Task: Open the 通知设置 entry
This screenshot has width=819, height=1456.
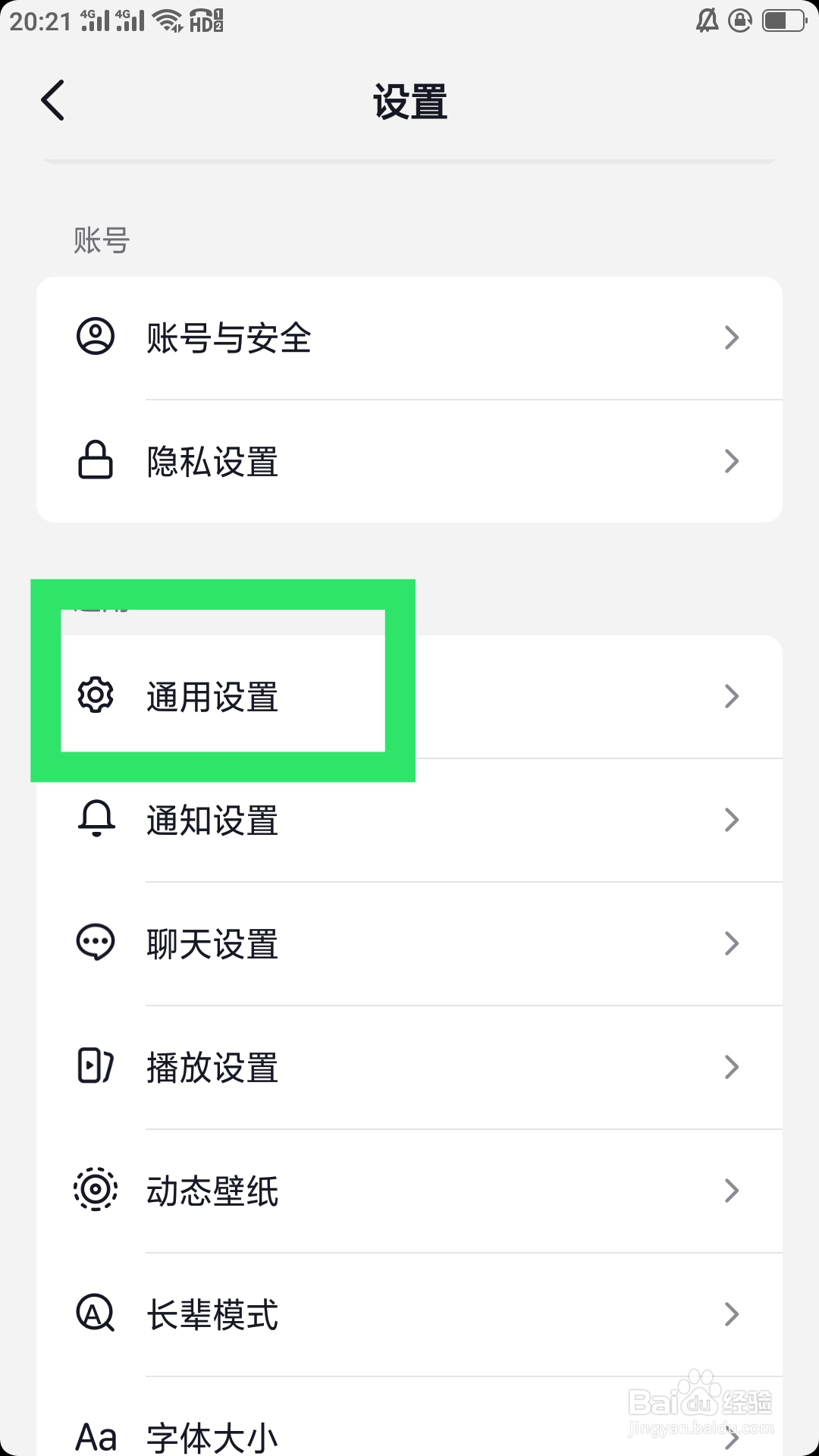Action: pos(409,820)
